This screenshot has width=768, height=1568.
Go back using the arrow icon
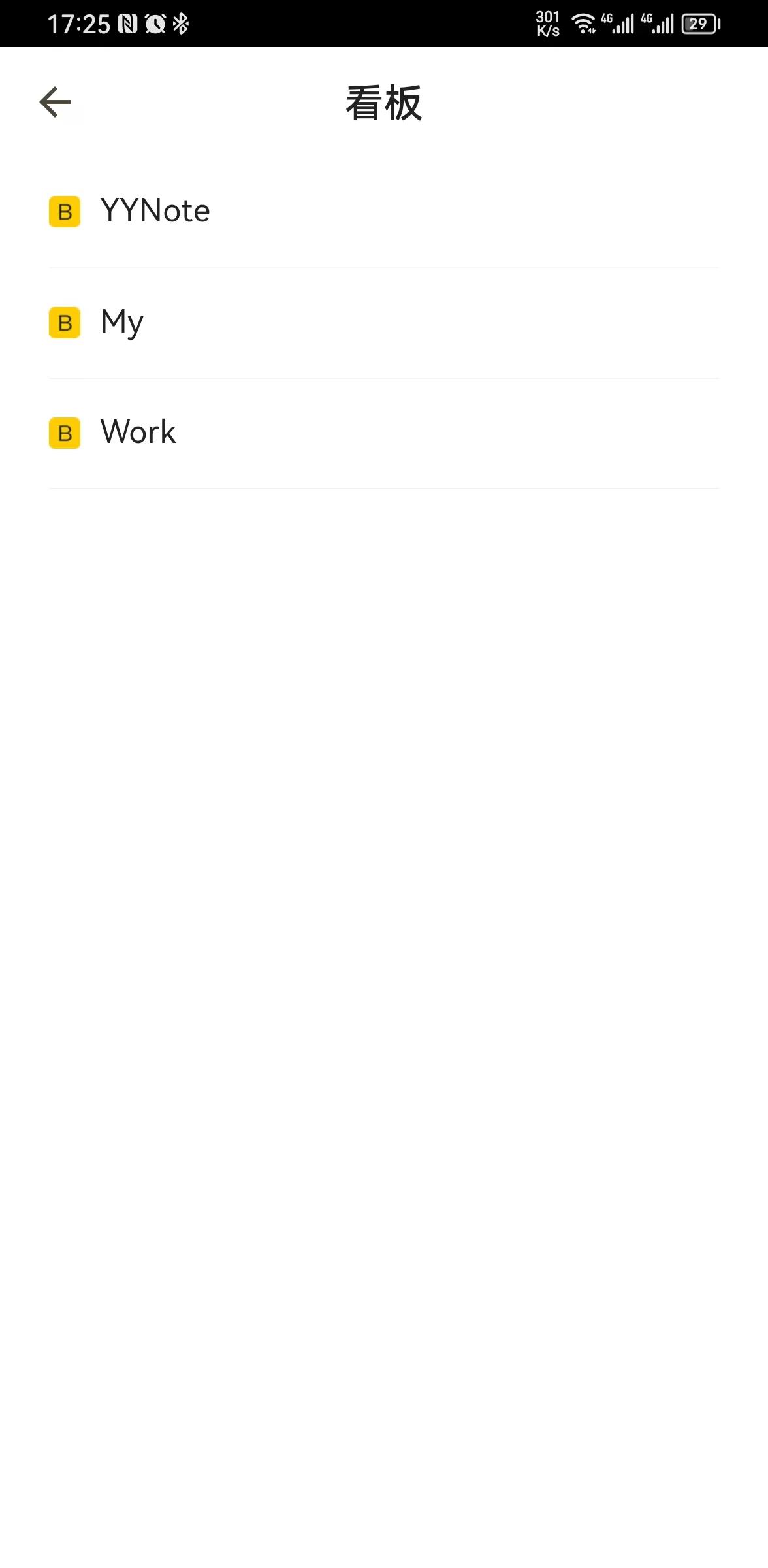(x=55, y=103)
